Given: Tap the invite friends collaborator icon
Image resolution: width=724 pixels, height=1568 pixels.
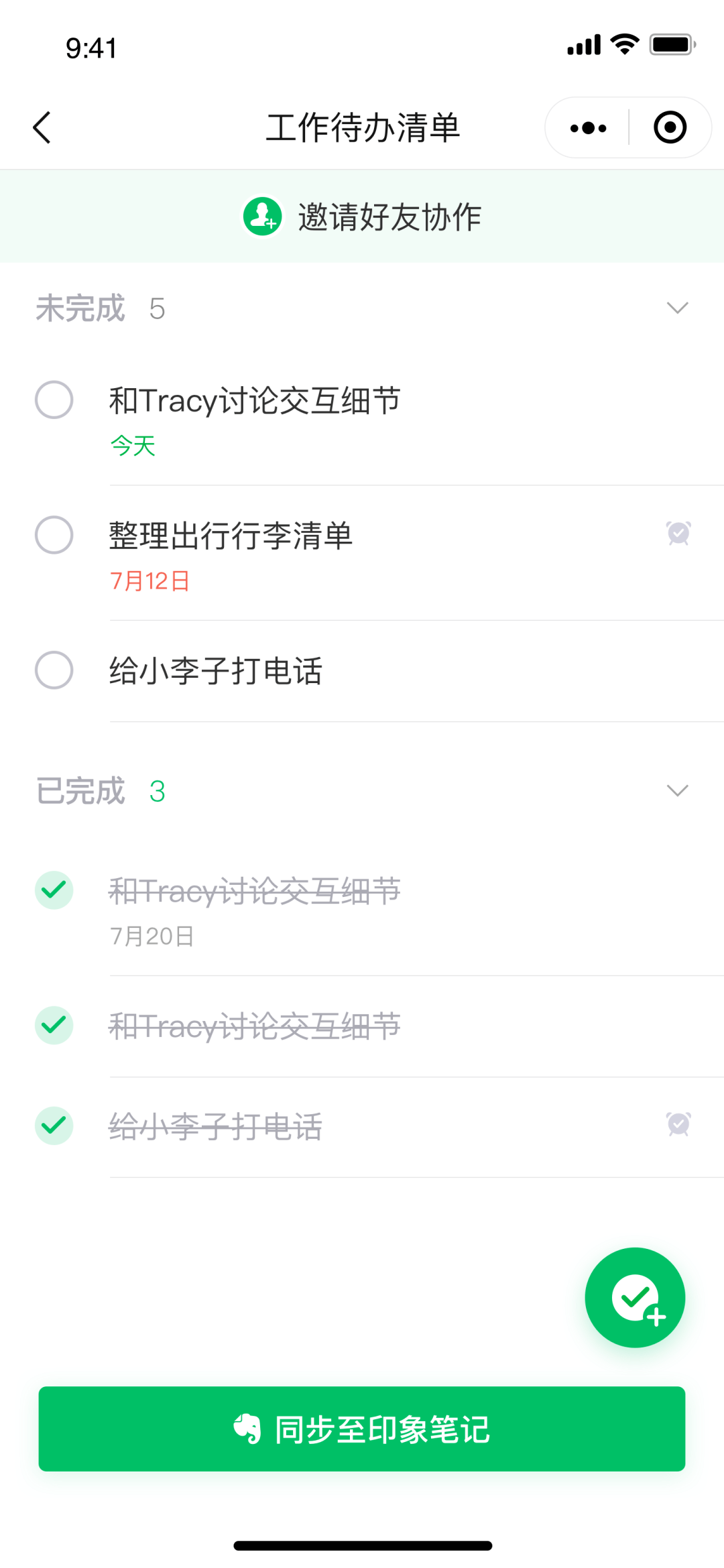Looking at the screenshot, I should [262, 217].
